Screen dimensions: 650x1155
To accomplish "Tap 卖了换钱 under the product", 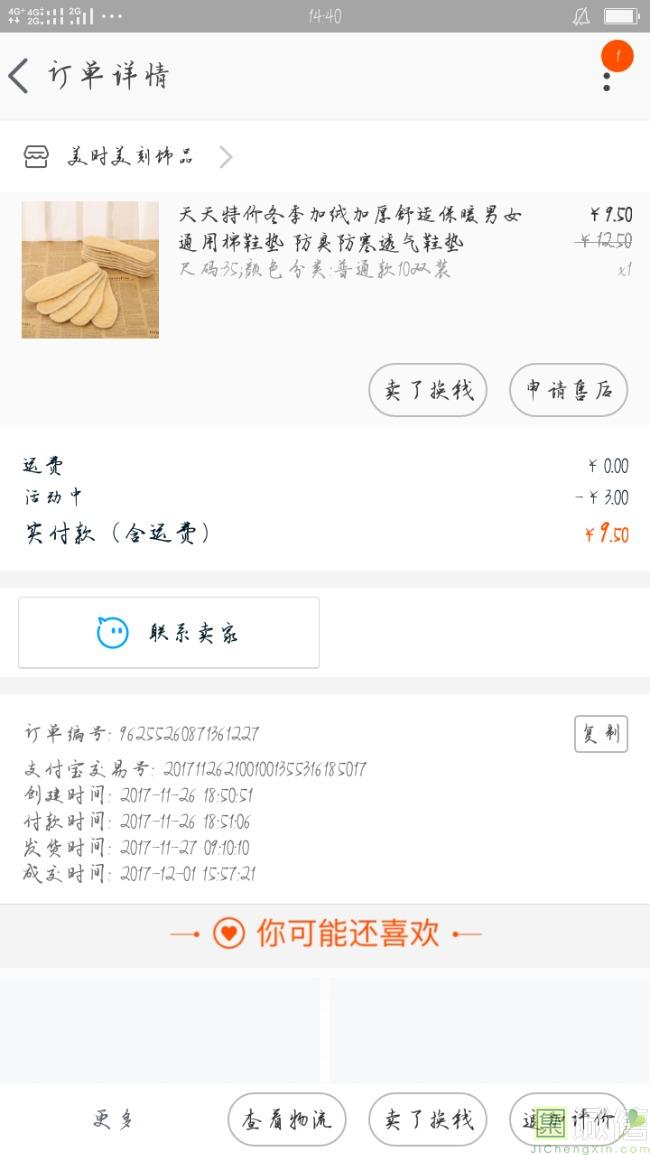I will [427, 390].
